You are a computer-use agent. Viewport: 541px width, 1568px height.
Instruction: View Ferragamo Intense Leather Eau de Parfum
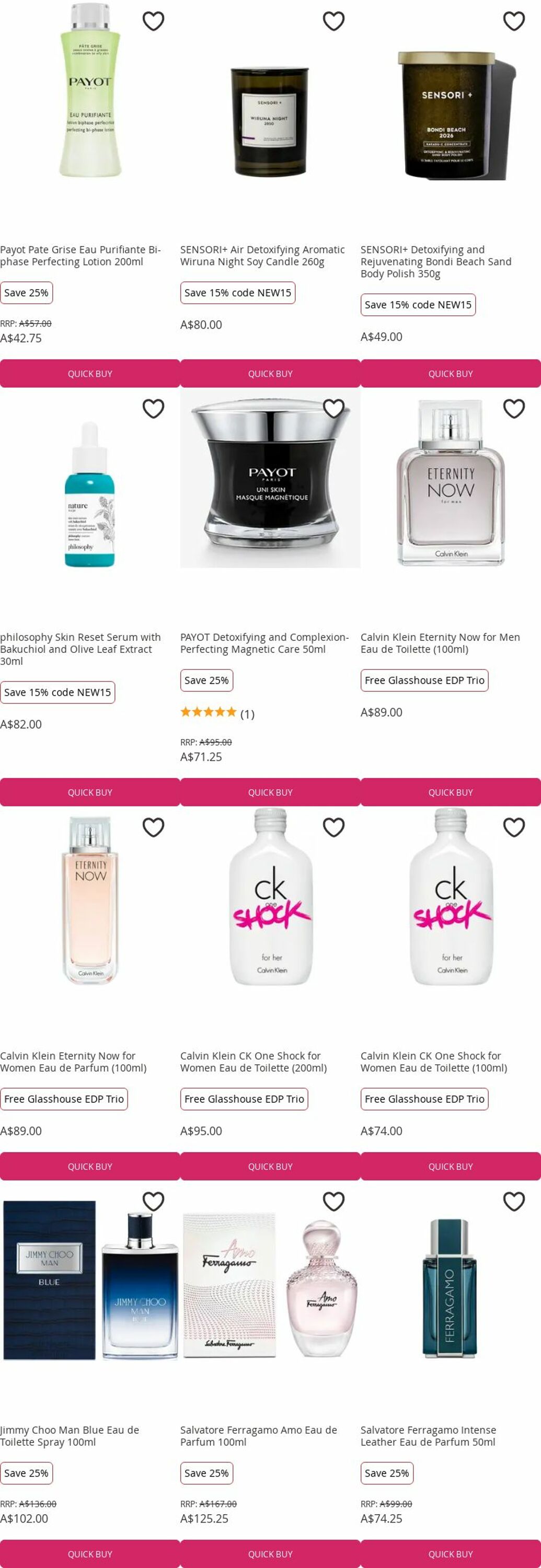(x=428, y=1435)
